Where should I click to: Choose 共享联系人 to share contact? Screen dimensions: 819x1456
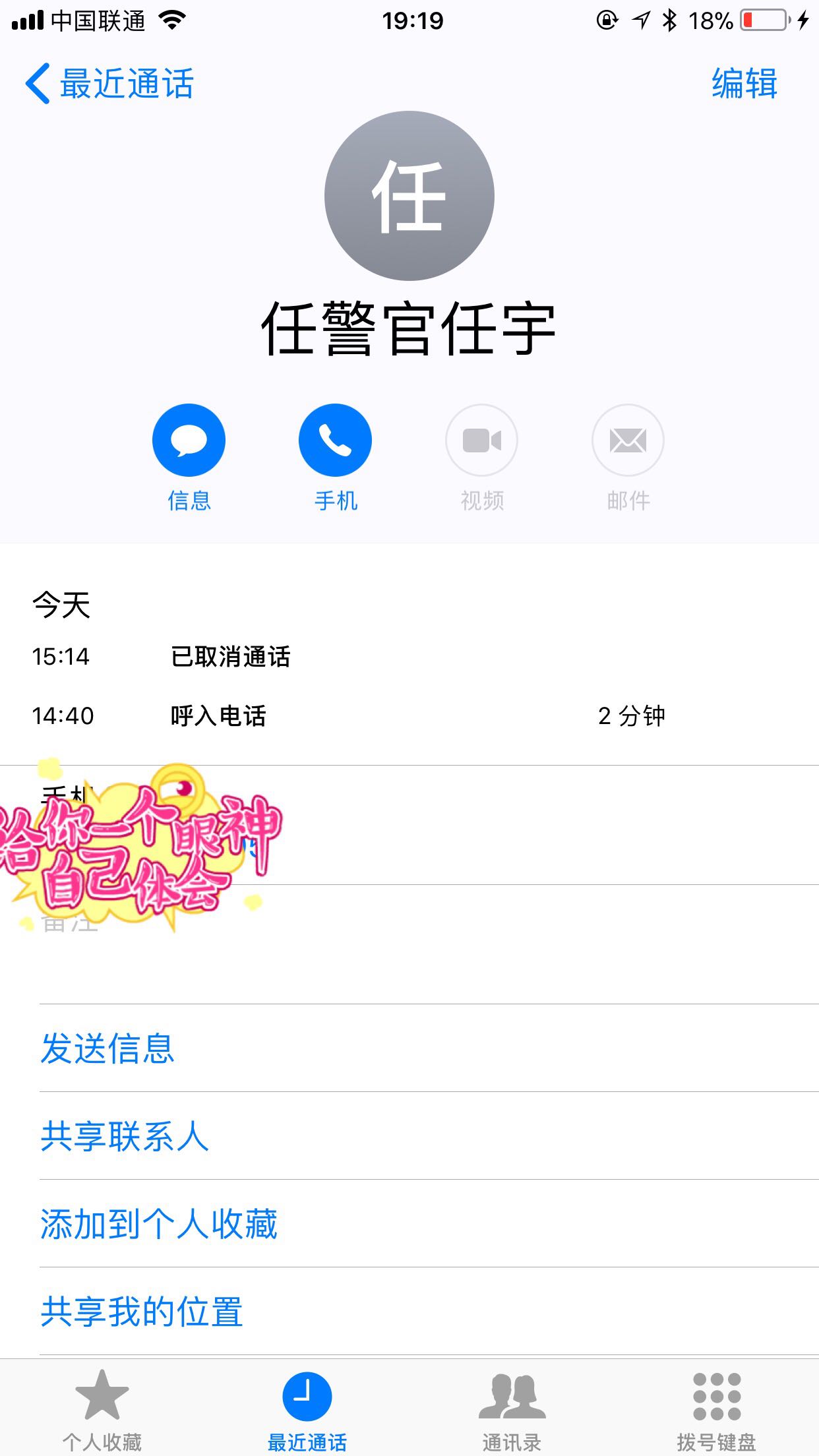(x=429, y=1136)
